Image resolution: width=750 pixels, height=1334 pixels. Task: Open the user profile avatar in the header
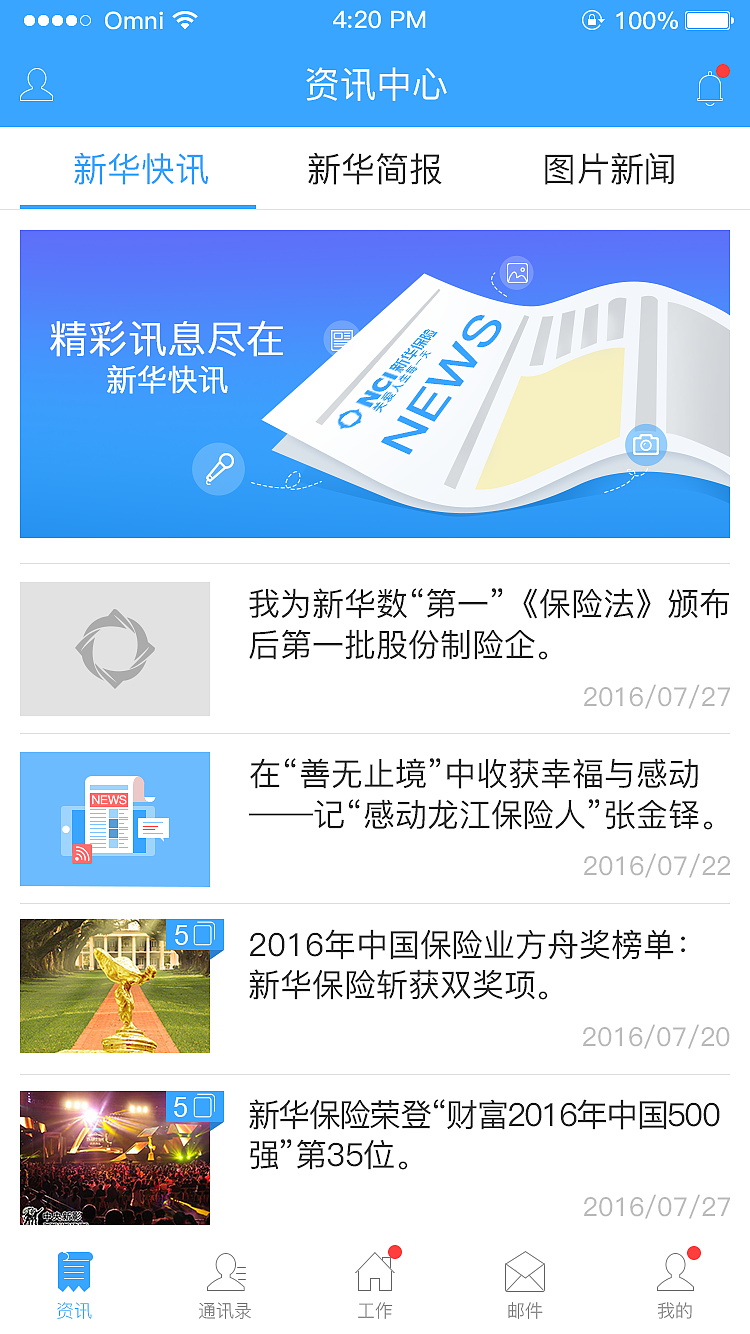37,85
